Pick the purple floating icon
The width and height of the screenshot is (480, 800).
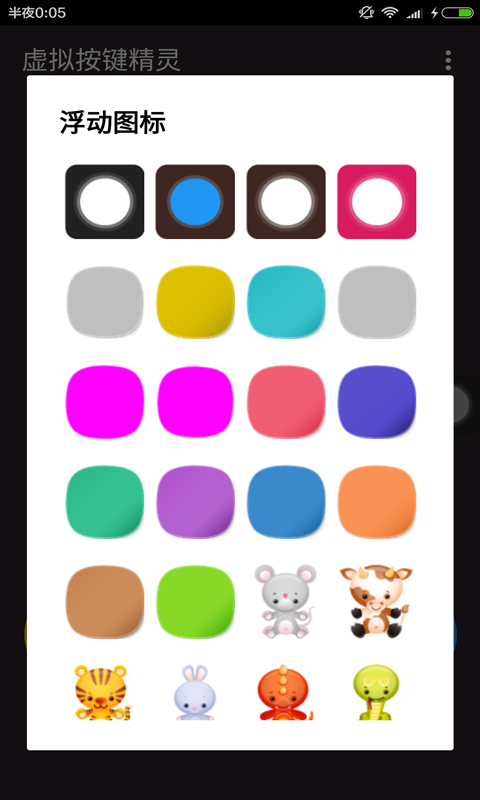195,502
